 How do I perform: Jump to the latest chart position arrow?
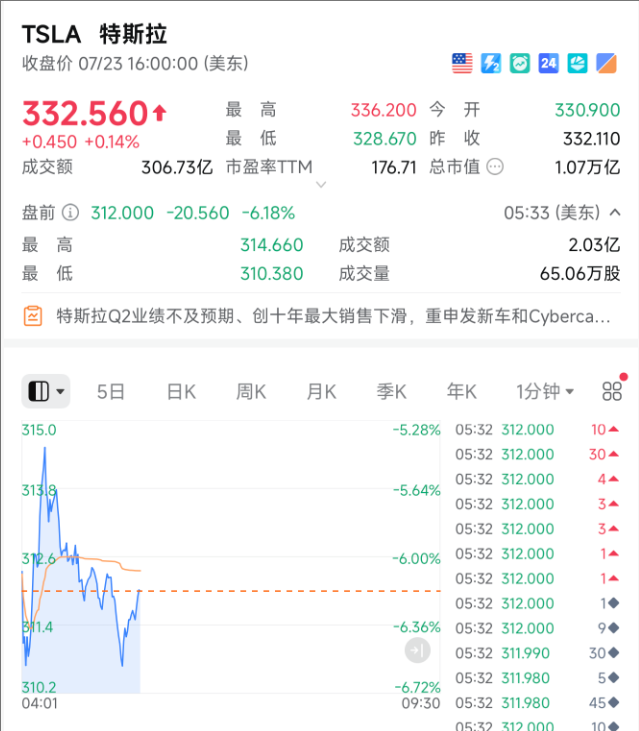[418, 651]
